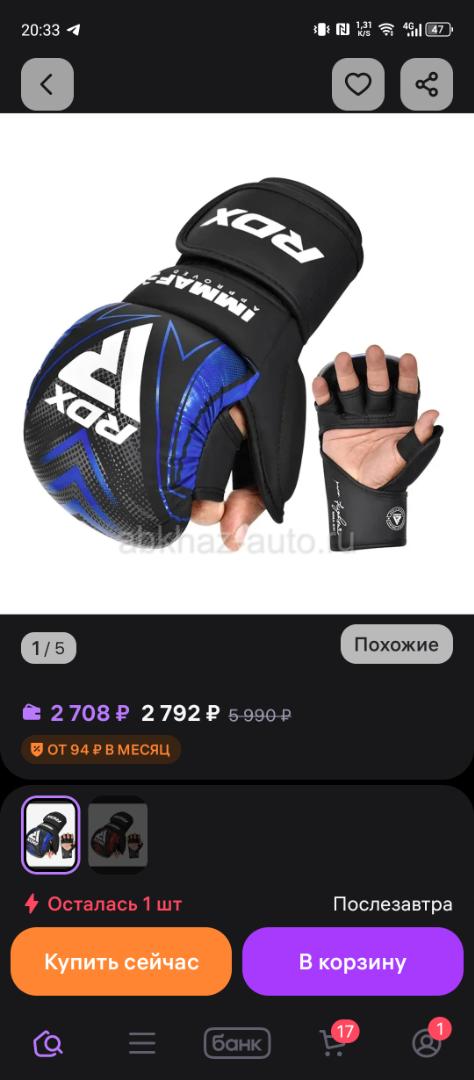
Task: Show similar items via Похожие
Action: (x=397, y=644)
